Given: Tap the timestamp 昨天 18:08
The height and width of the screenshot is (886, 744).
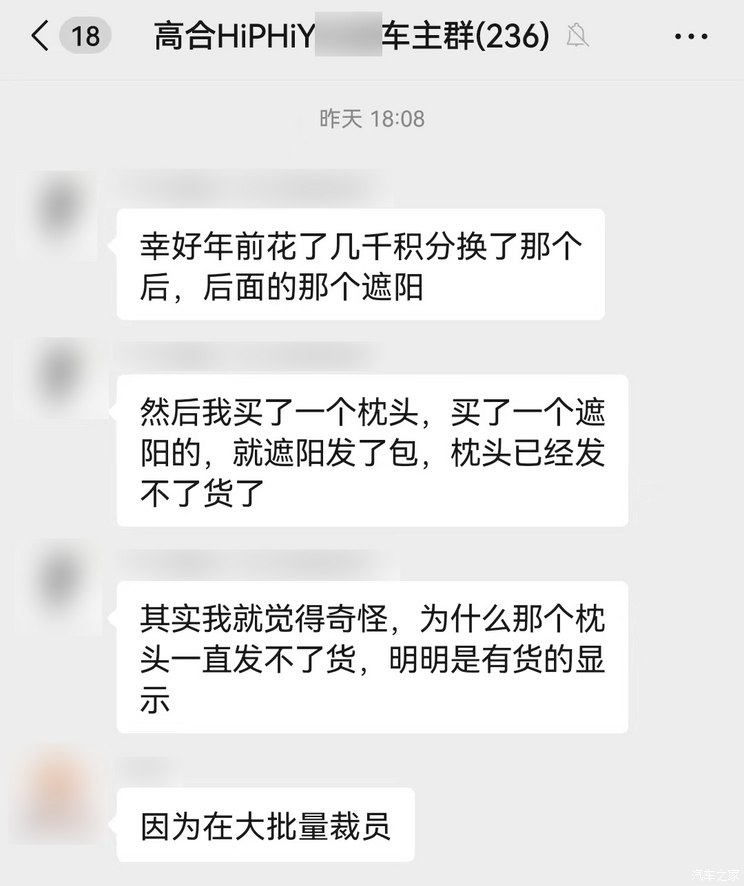Looking at the screenshot, I should (x=372, y=119).
